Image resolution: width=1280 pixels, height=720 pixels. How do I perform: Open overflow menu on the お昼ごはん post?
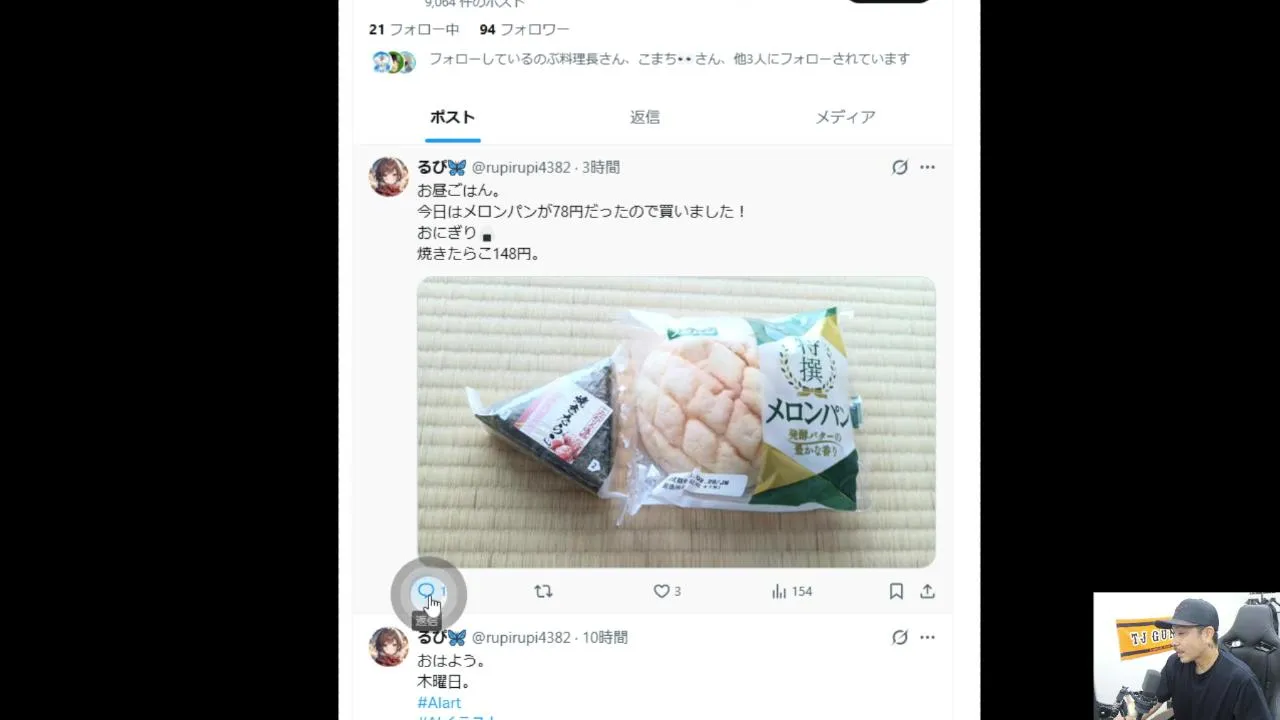927,167
